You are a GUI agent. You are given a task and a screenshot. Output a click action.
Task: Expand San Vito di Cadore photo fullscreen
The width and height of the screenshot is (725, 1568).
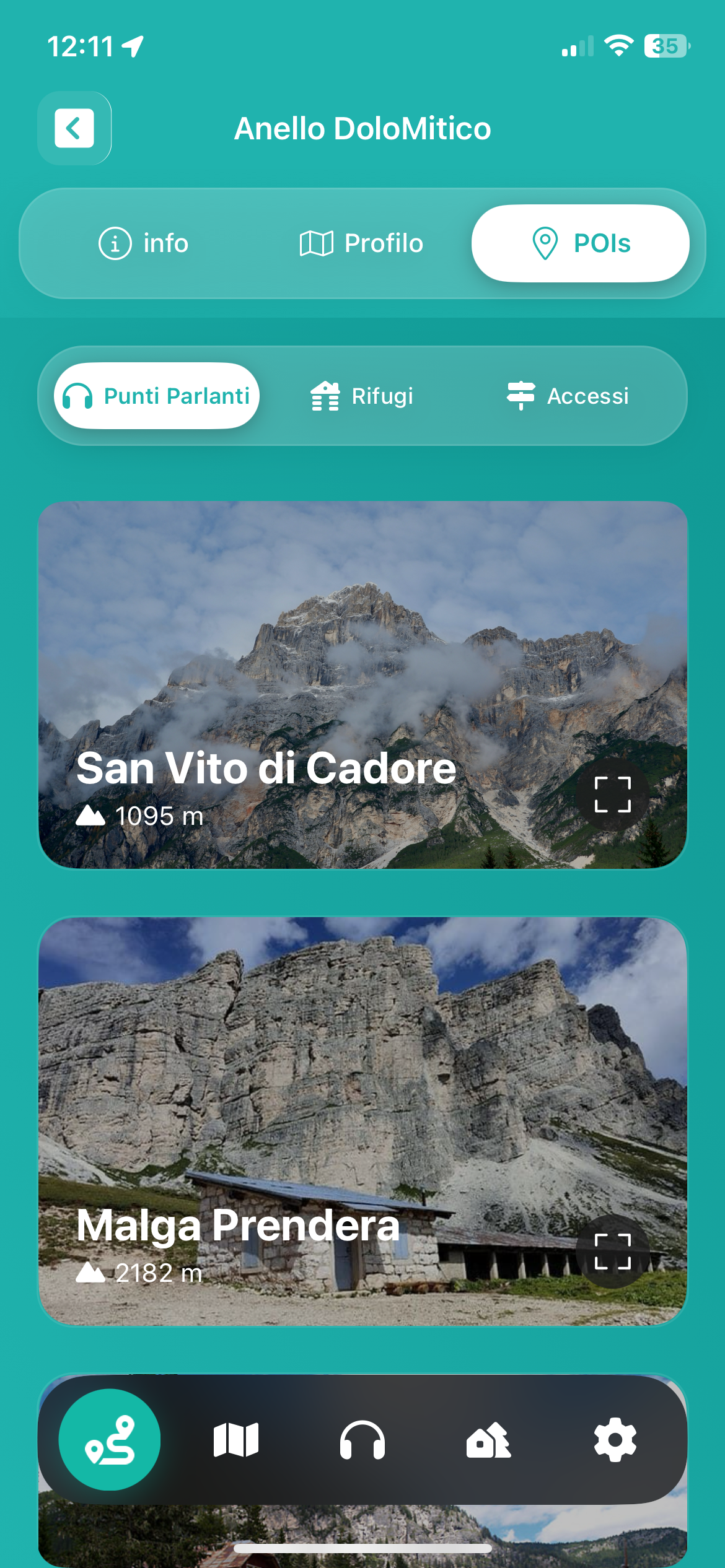tap(612, 795)
